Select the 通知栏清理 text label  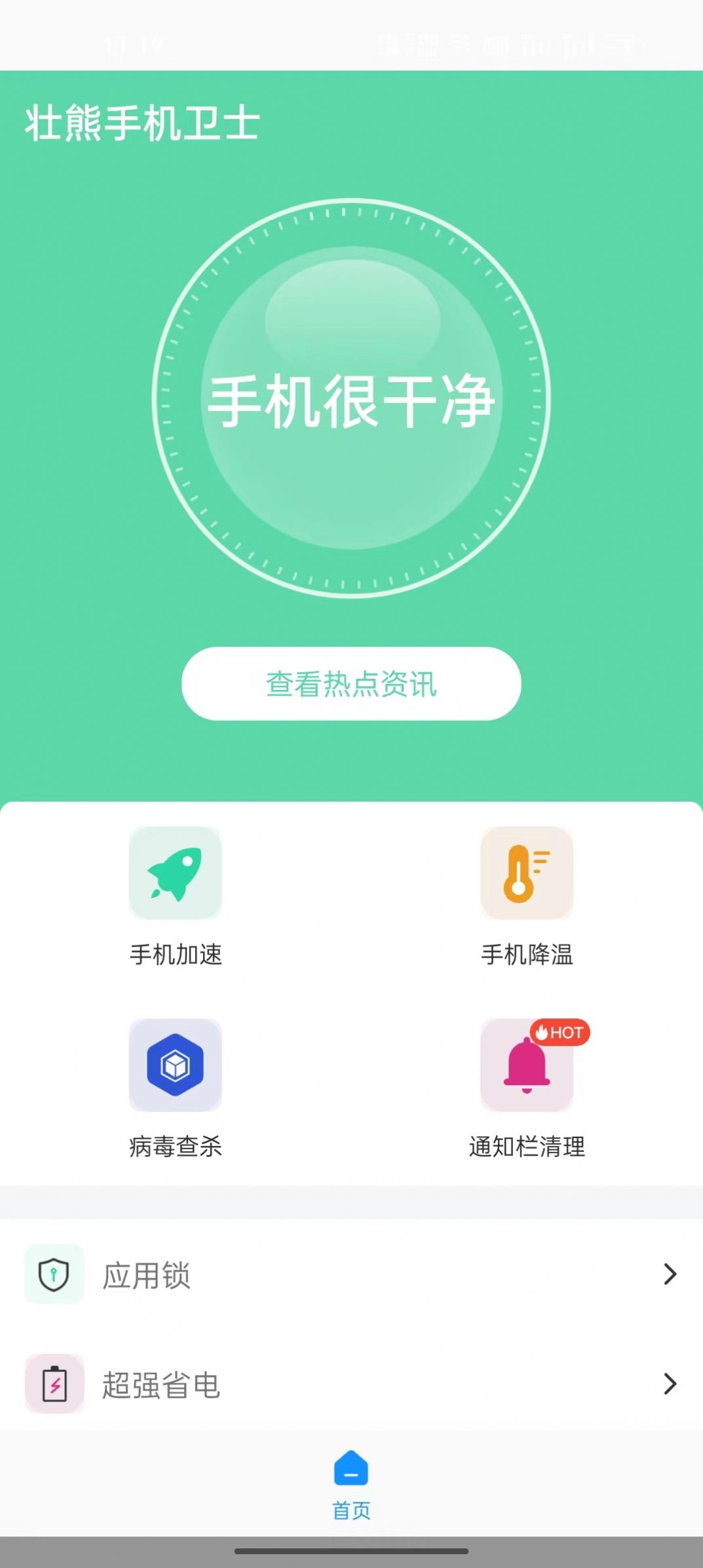527,1147
